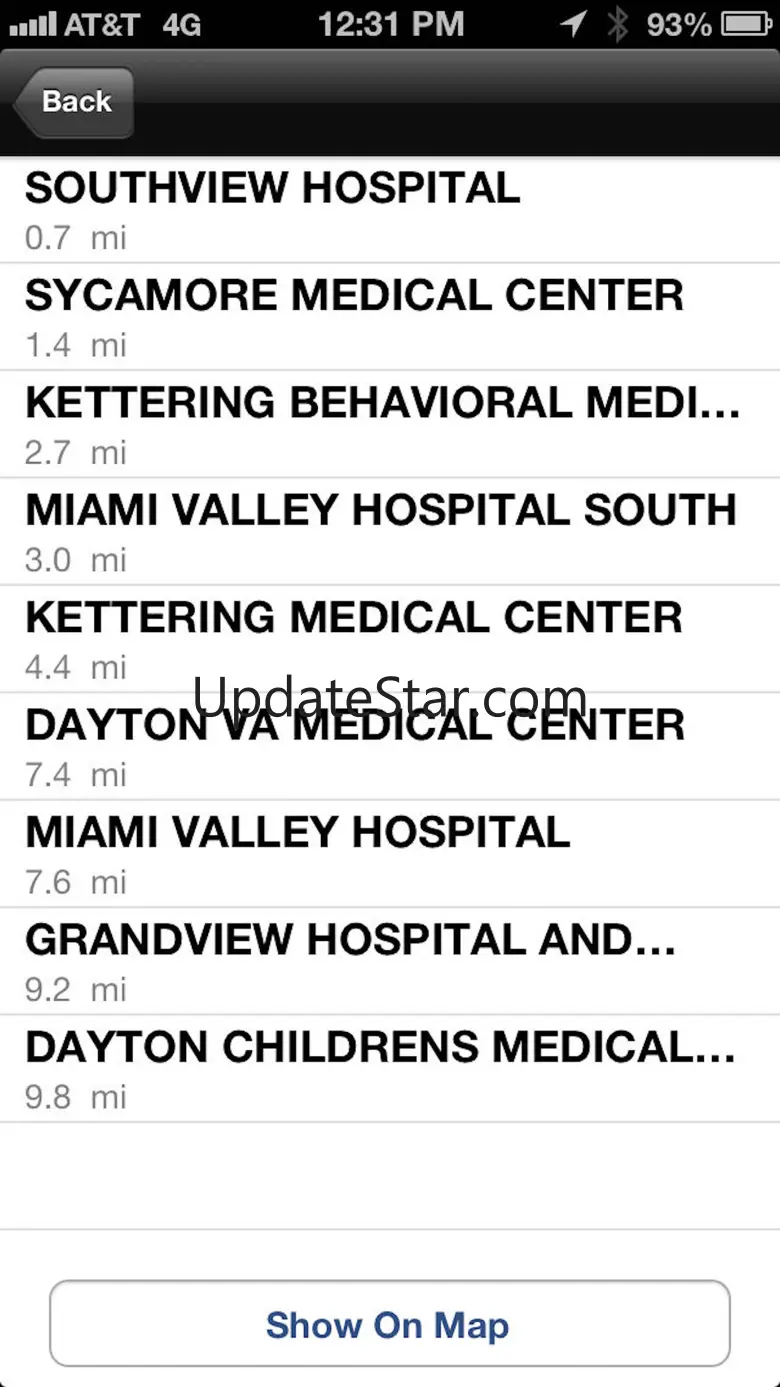Open Southview Hospital entry
Screen dimensions: 780x1387
pos(390,210)
